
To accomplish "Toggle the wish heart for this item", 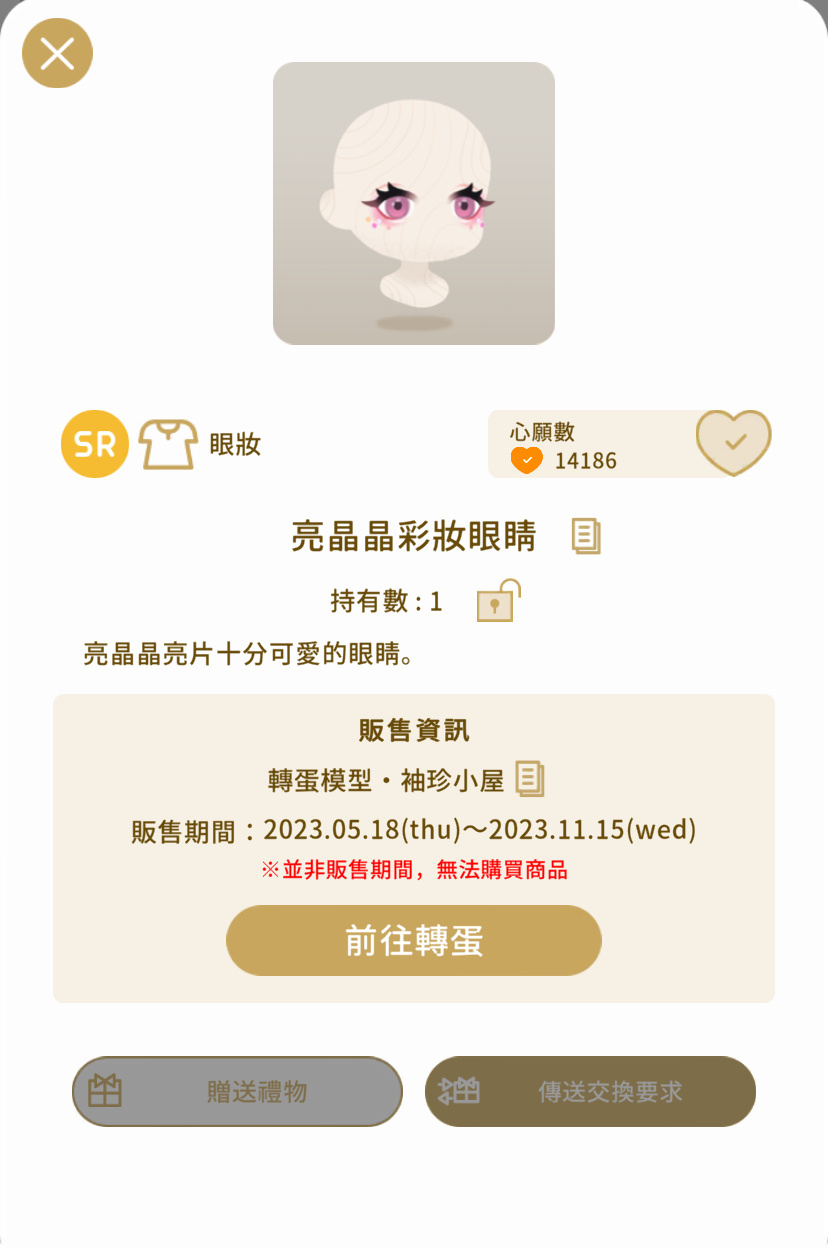I will coord(733,442).
